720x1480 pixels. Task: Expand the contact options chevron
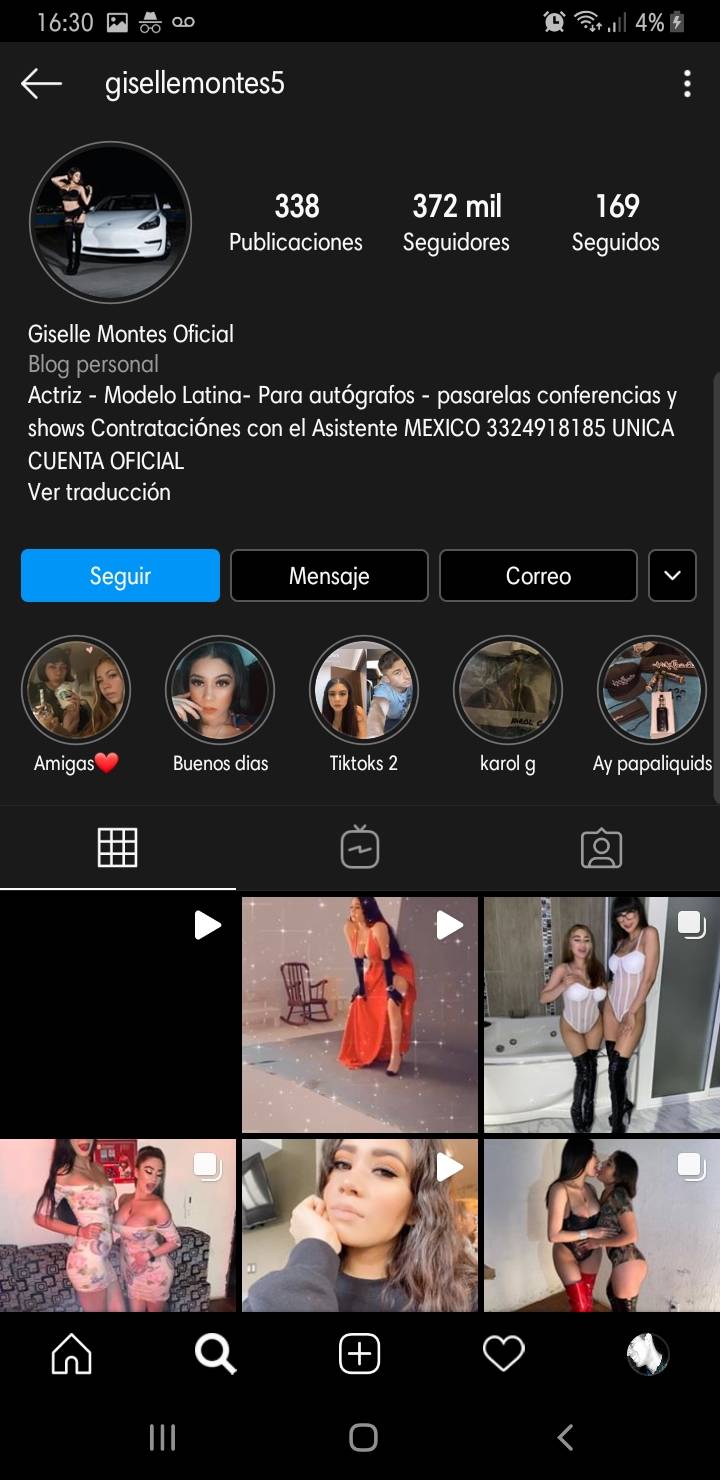point(672,575)
